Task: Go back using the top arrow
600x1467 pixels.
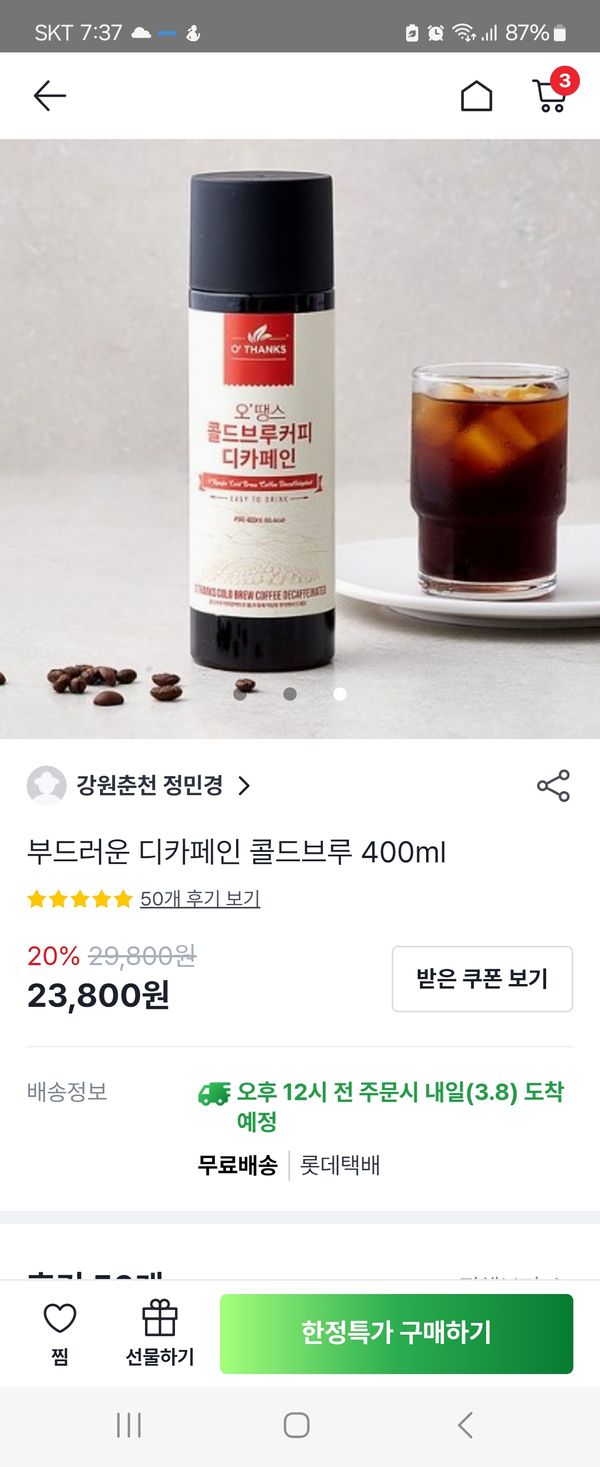Action: coord(49,96)
